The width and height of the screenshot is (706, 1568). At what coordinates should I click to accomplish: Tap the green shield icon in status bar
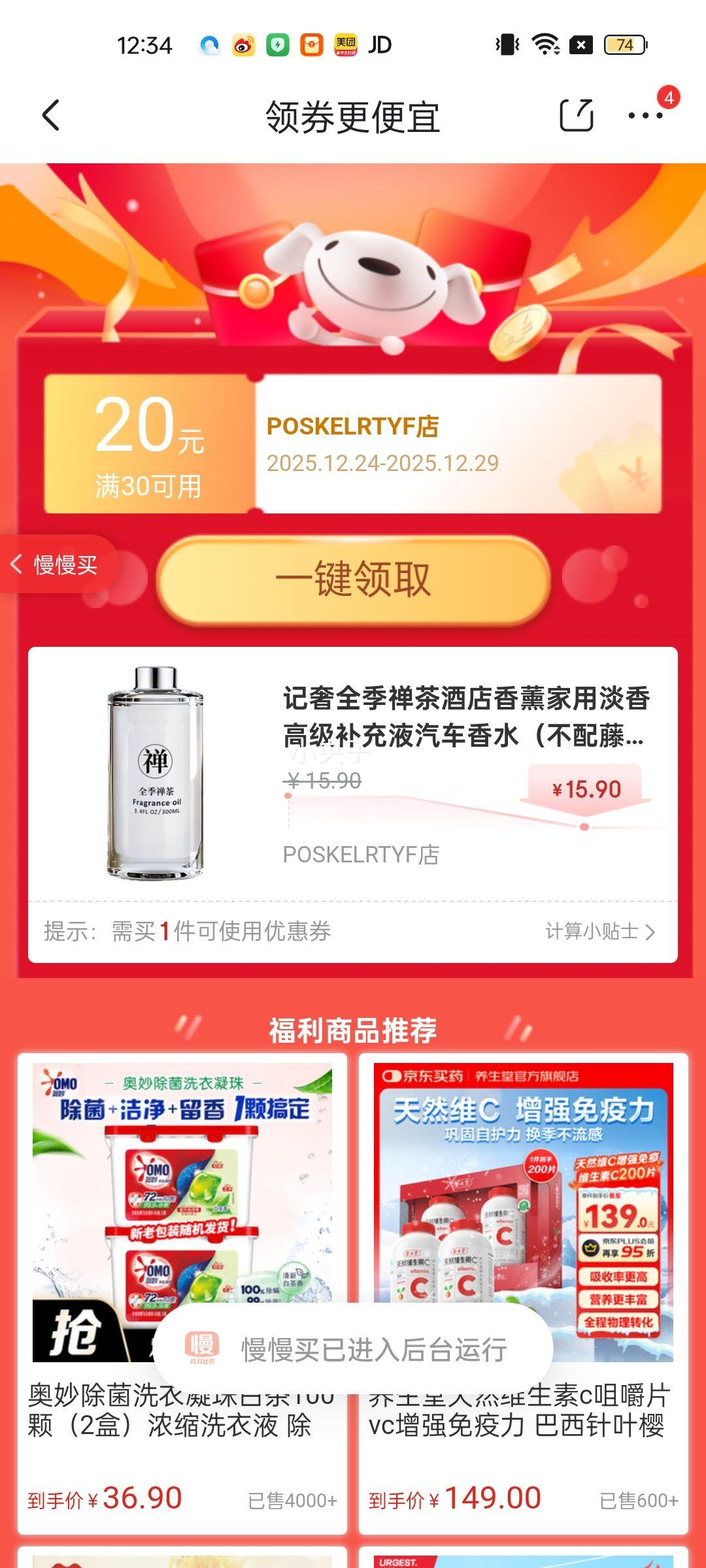click(x=277, y=46)
